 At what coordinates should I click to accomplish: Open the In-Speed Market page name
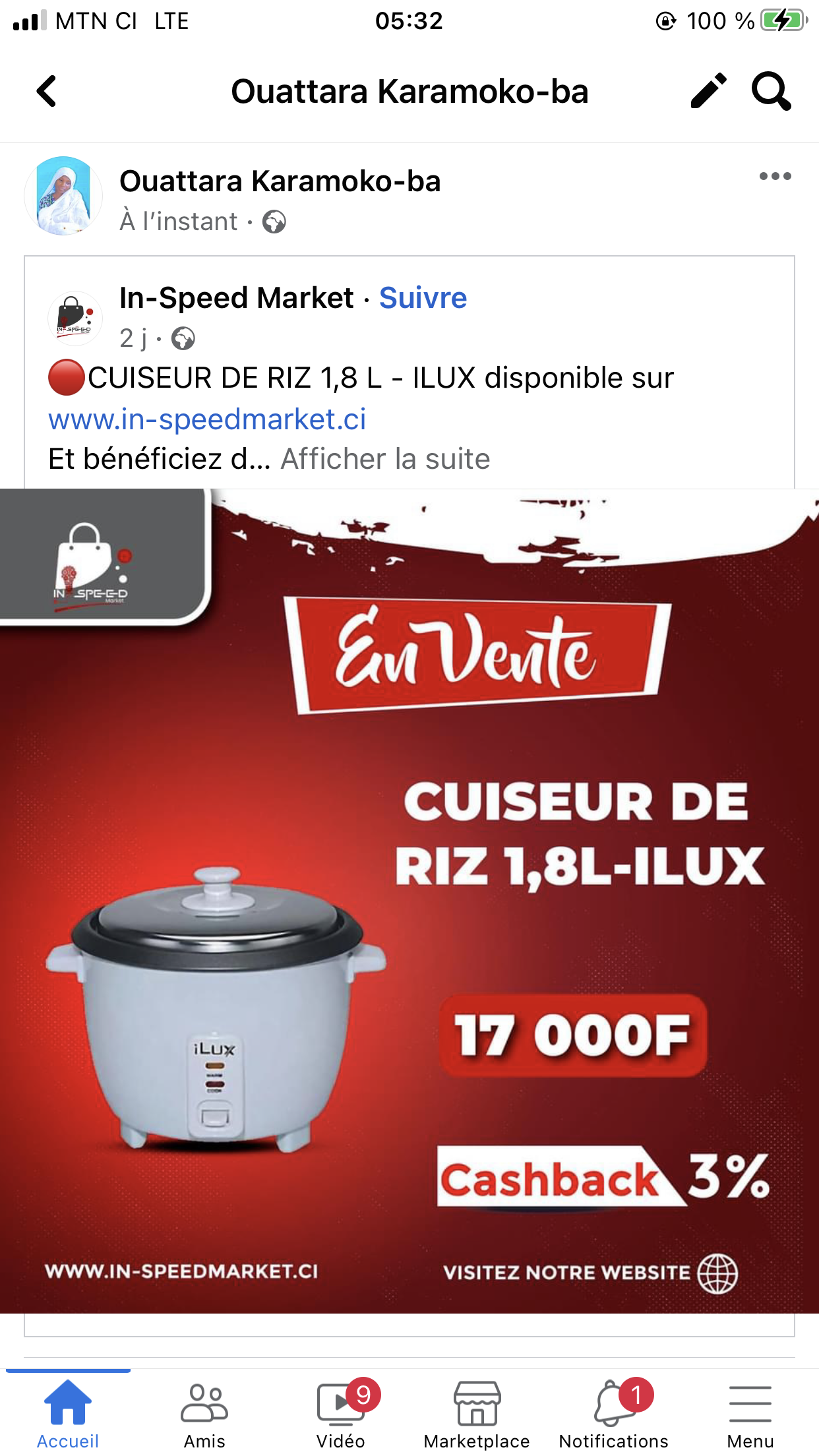point(237,298)
